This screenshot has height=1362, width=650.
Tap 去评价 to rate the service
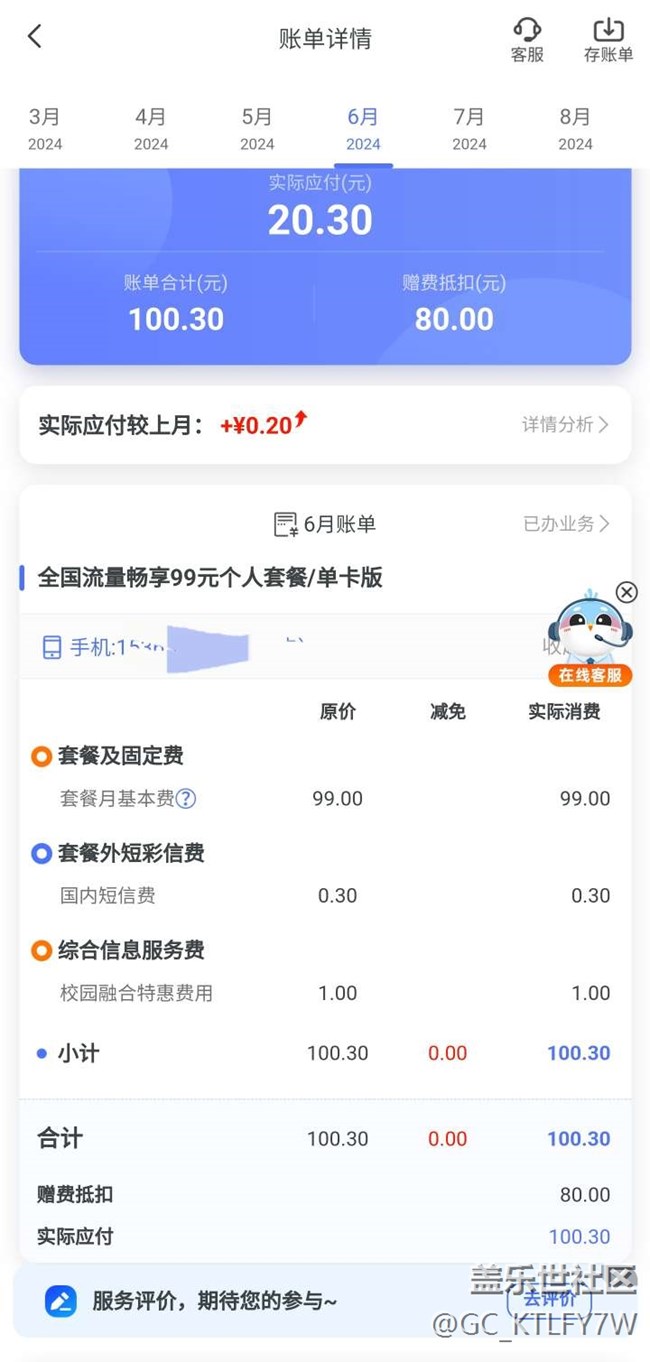[x=550, y=1299]
